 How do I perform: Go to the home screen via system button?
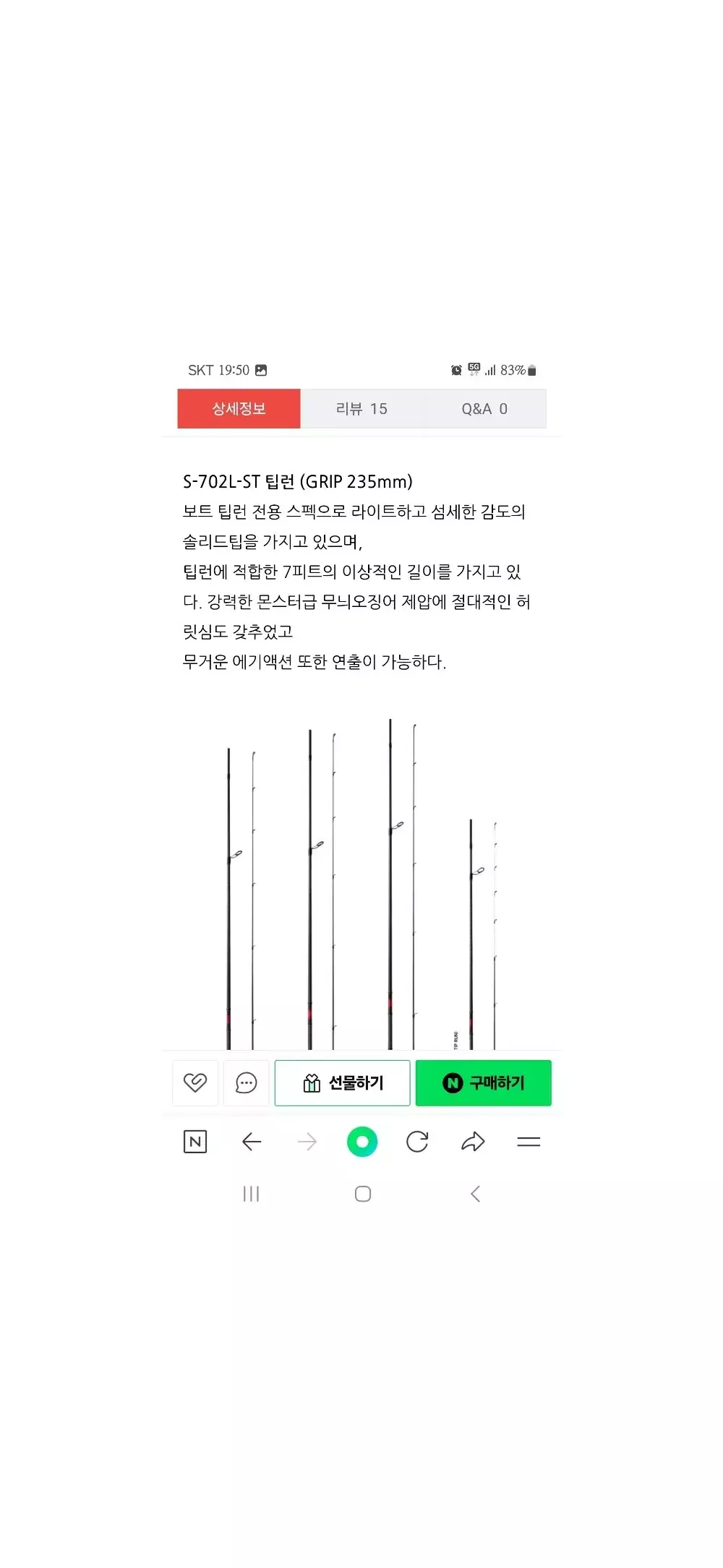363,1194
